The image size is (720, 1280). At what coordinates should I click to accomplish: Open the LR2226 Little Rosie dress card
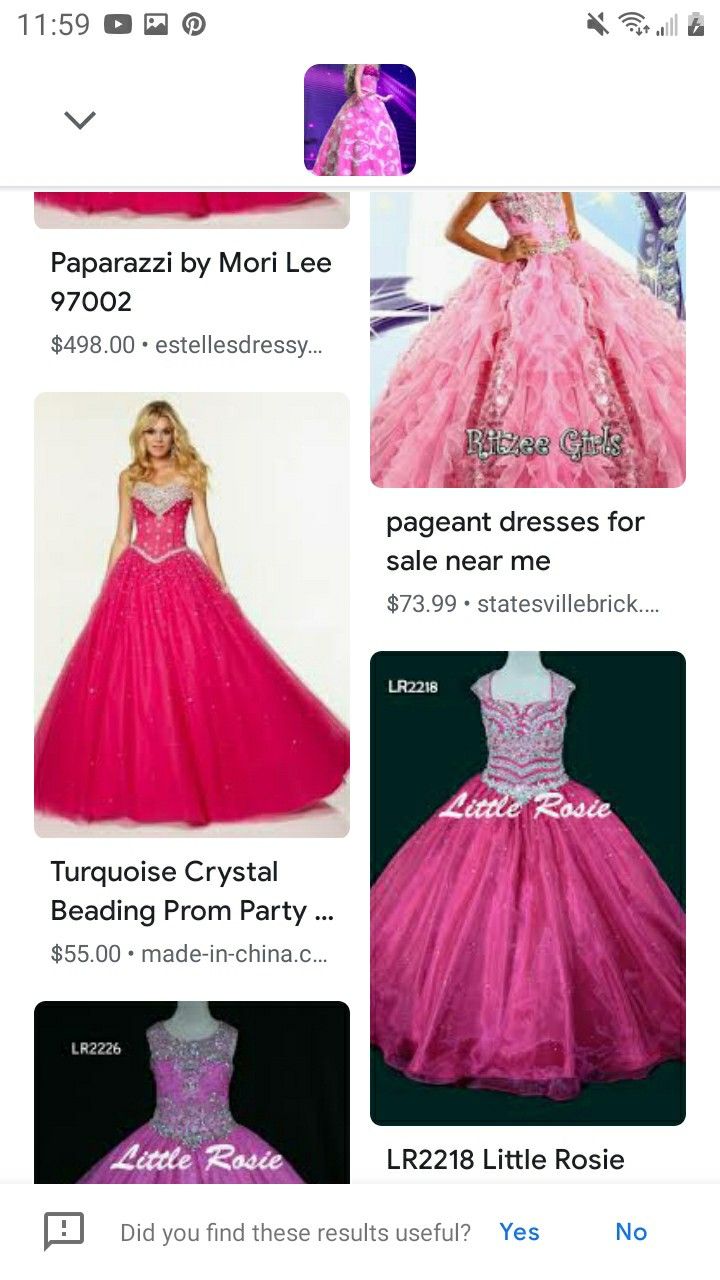point(192,1092)
